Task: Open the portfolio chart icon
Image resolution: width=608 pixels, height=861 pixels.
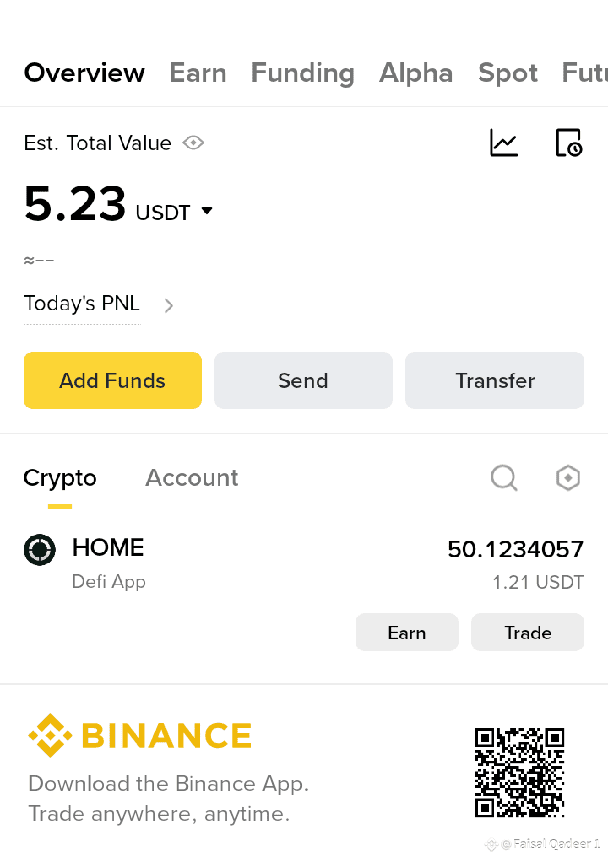Action: point(504,143)
